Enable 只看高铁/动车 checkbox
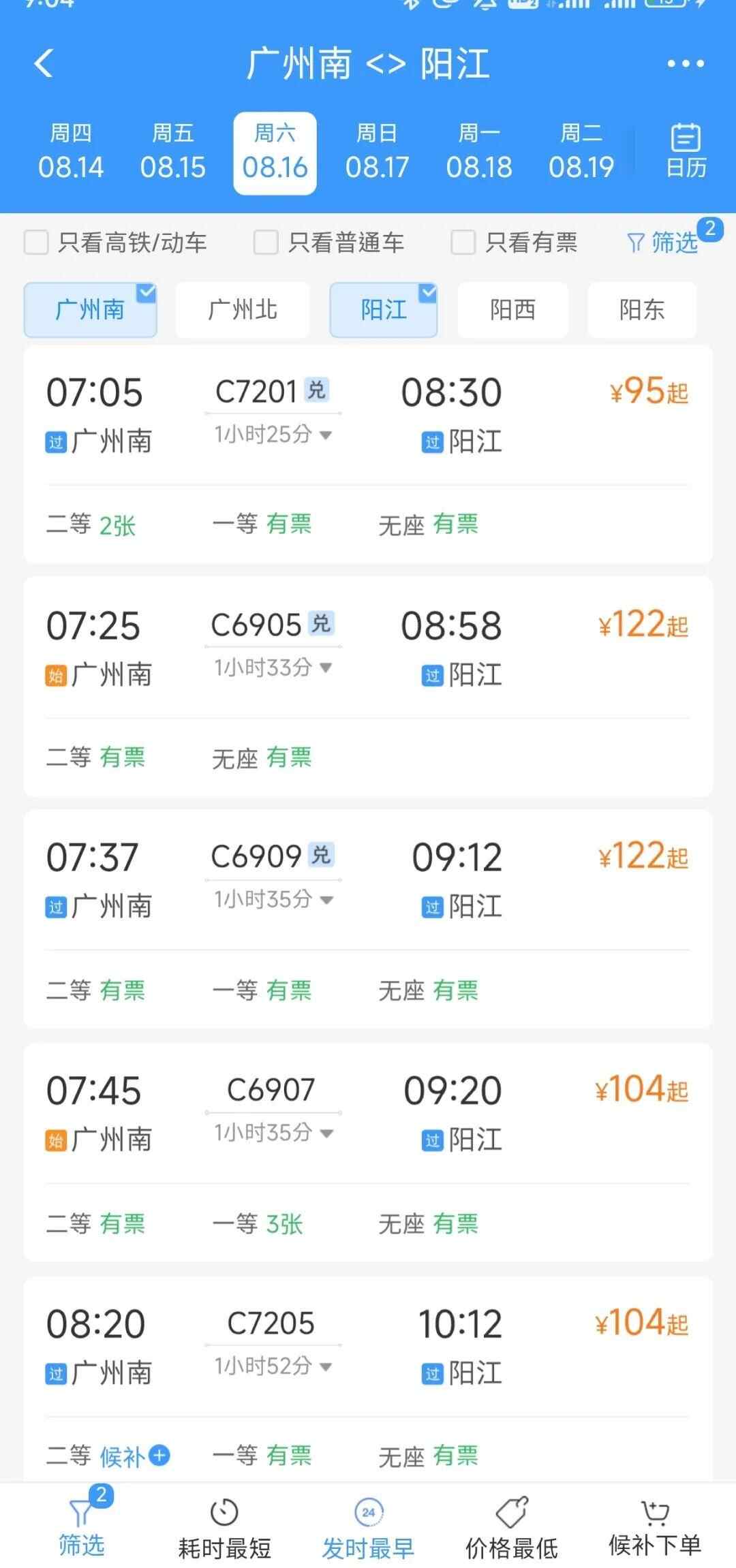Image resolution: width=736 pixels, height=1568 pixels. coord(37,242)
